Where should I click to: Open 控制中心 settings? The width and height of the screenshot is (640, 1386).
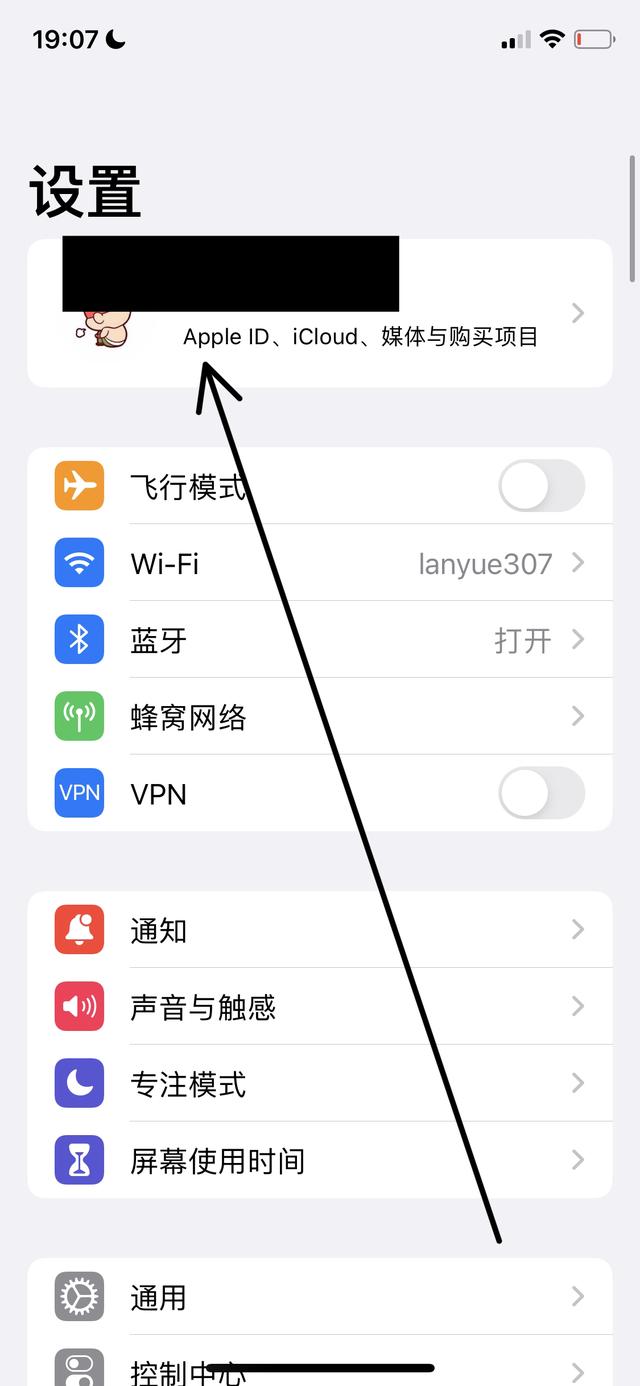[x=320, y=1361]
